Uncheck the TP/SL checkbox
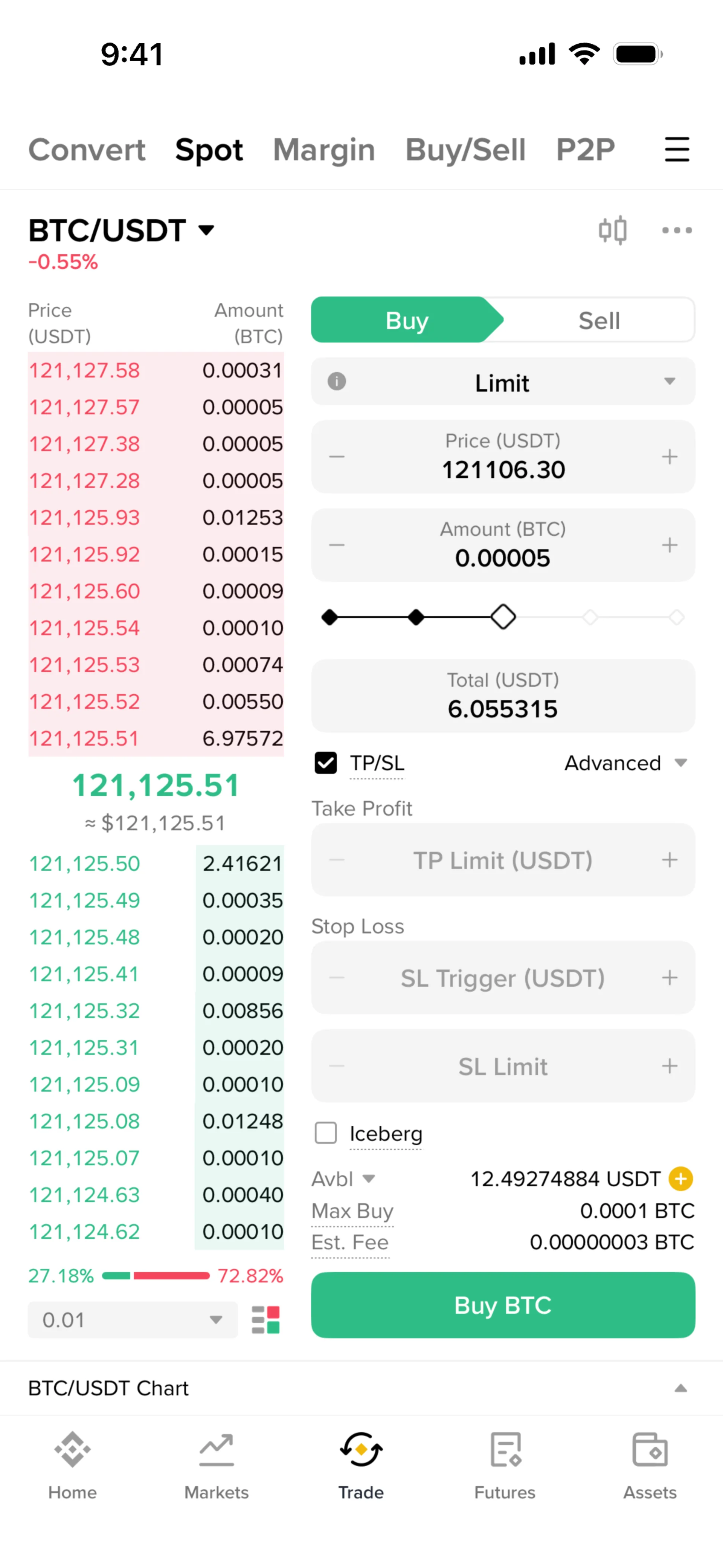This screenshot has height=1568, width=723. (326, 763)
